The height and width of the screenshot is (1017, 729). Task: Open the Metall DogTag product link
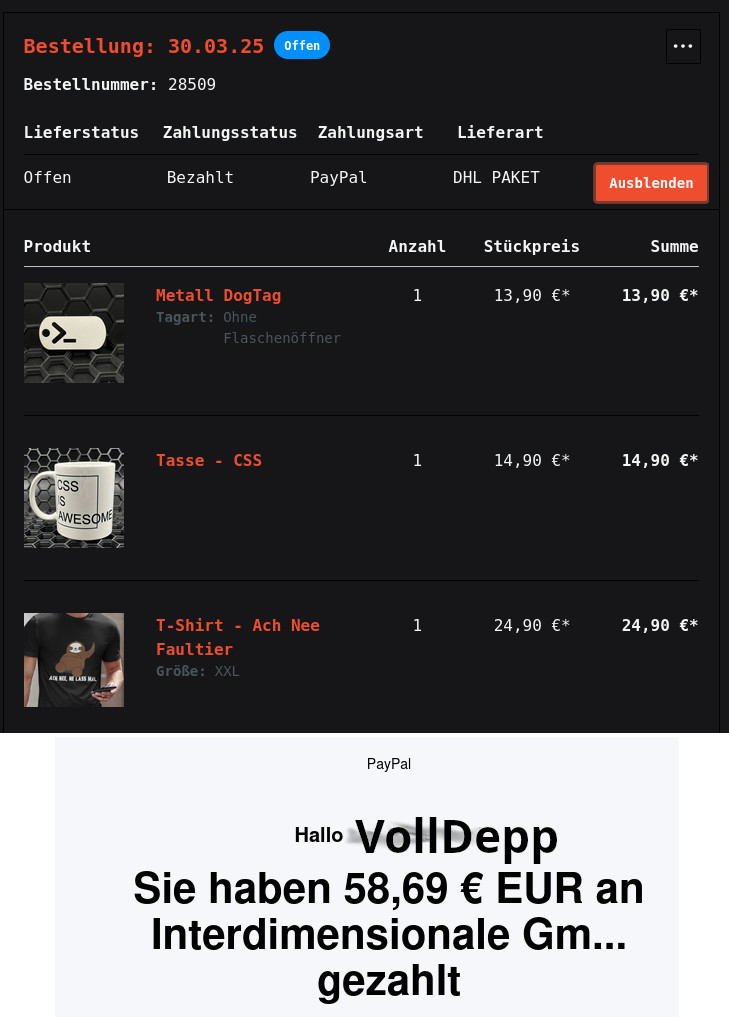click(218, 295)
